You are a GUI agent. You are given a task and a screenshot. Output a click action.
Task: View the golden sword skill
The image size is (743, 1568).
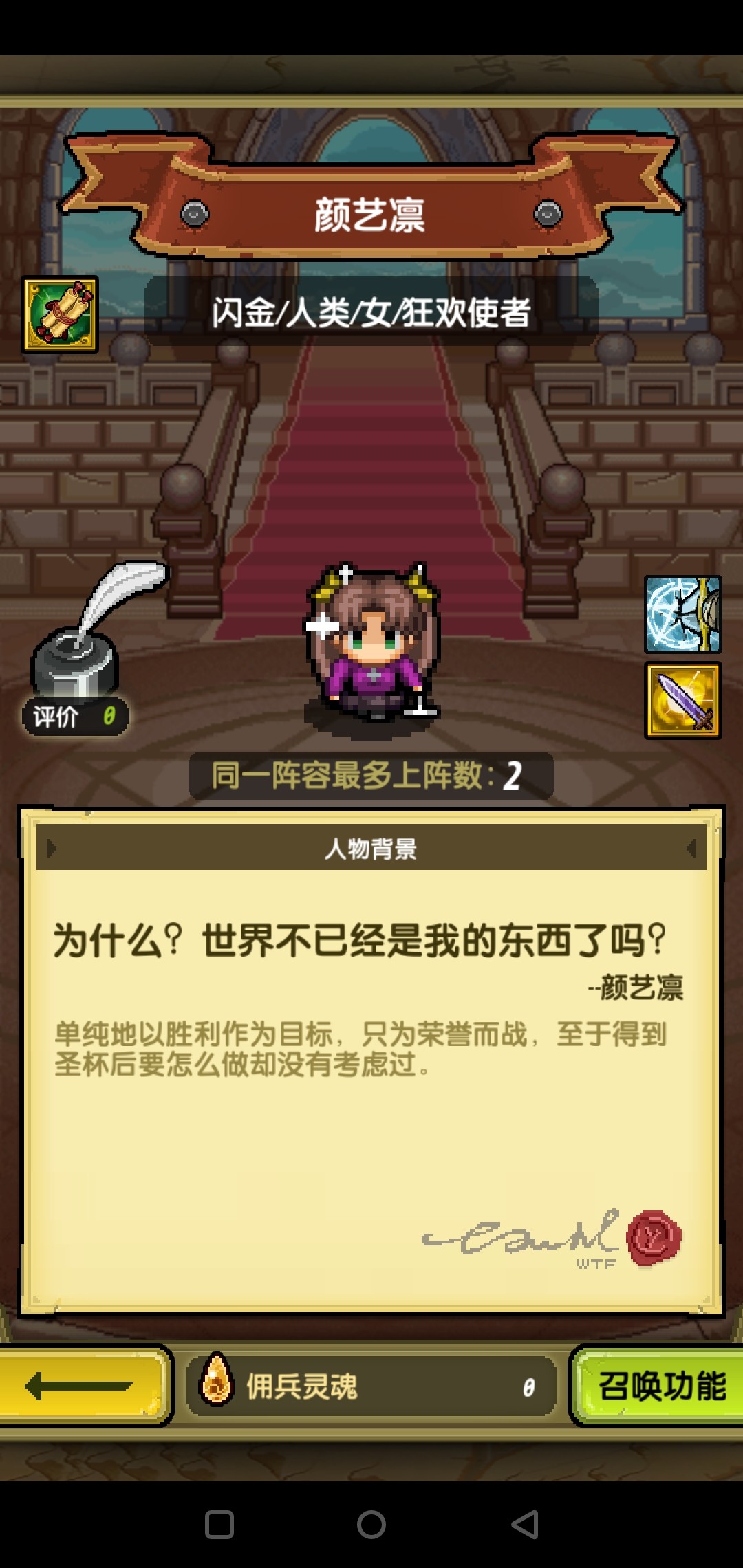[682, 700]
